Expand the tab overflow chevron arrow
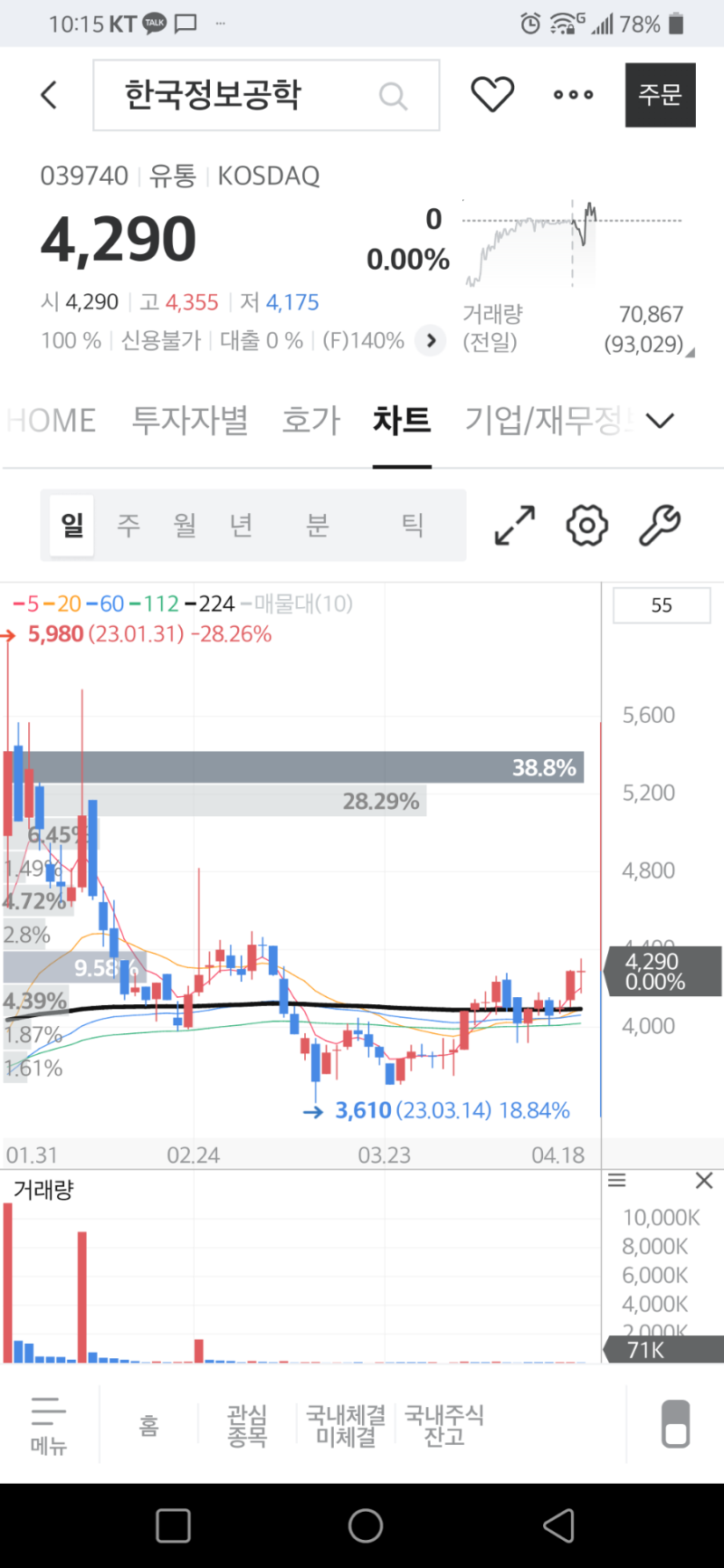 [660, 420]
